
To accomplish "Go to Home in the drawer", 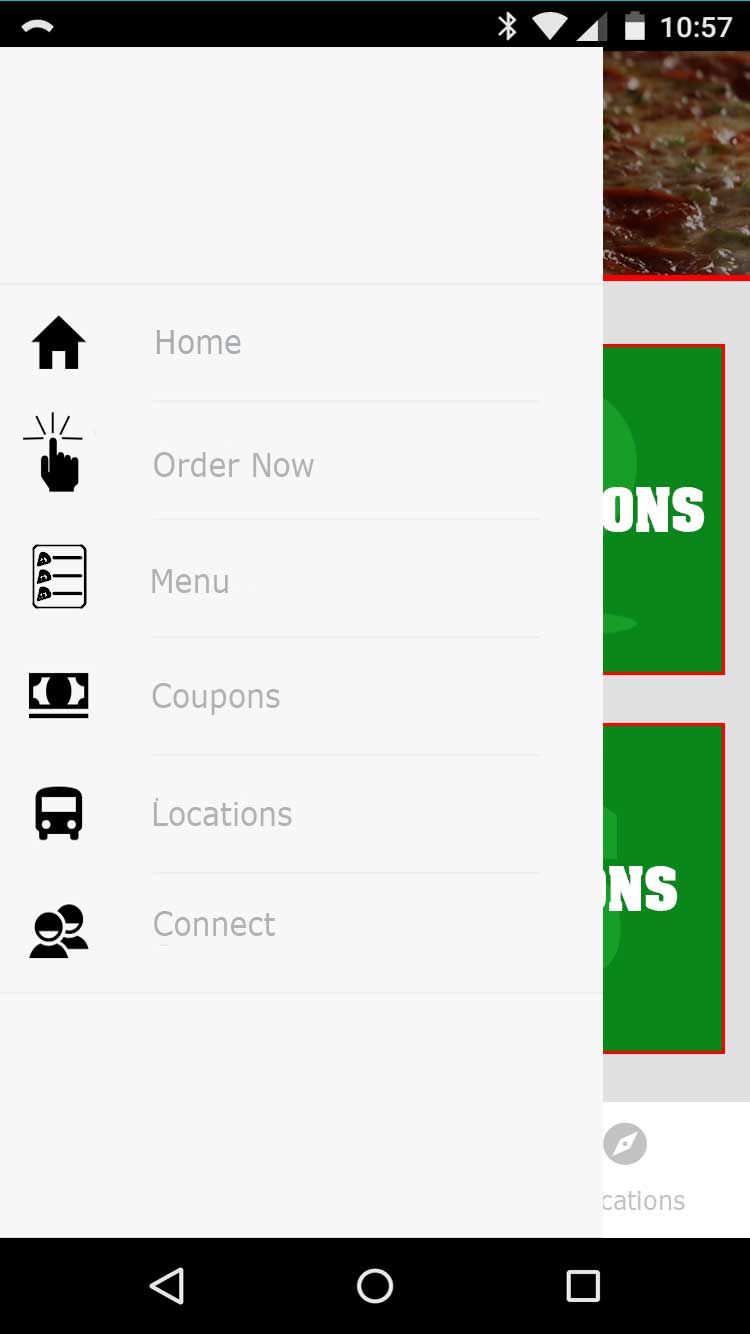I will [300, 342].
